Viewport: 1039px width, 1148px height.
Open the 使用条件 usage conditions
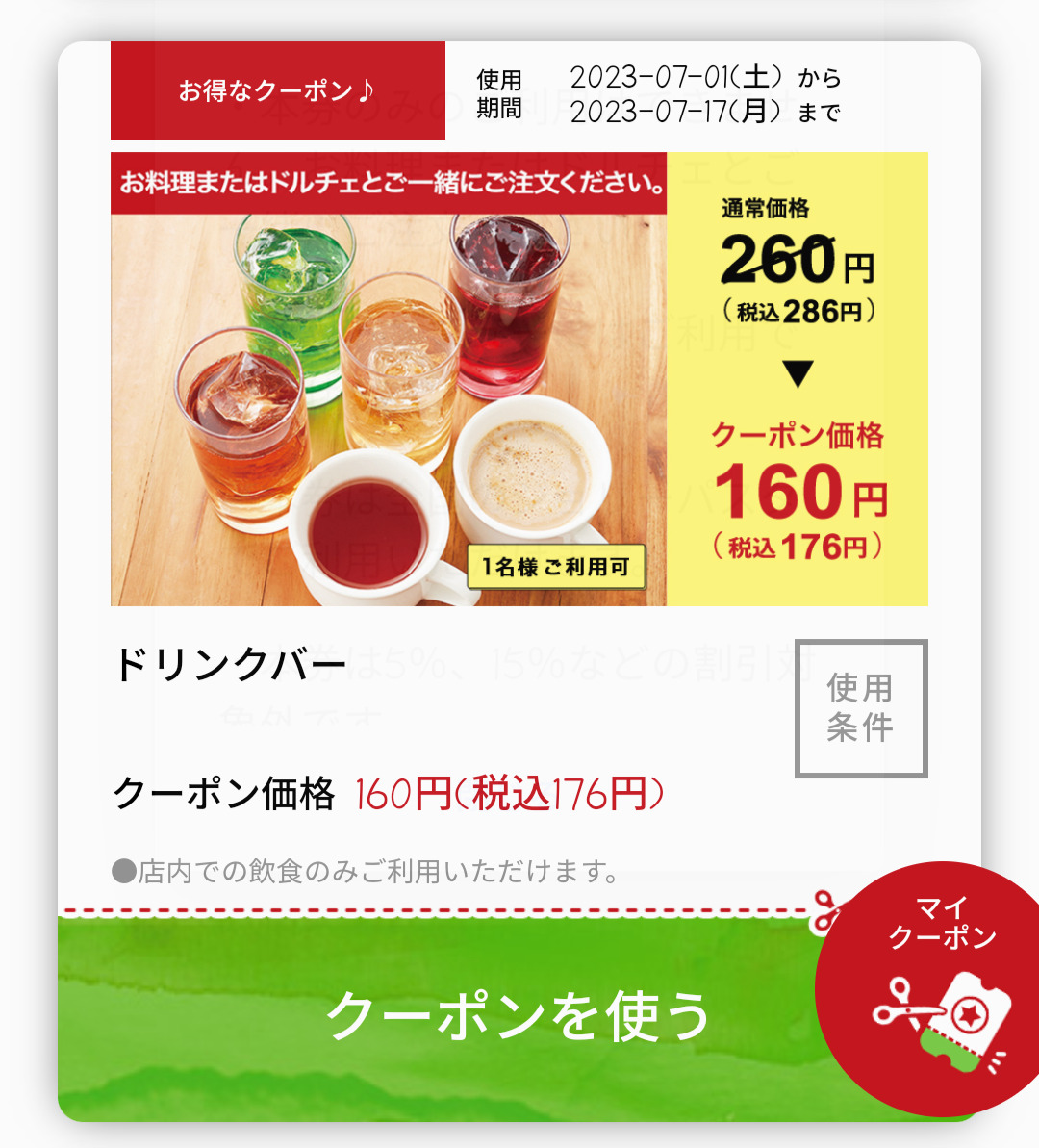(860, 708)
